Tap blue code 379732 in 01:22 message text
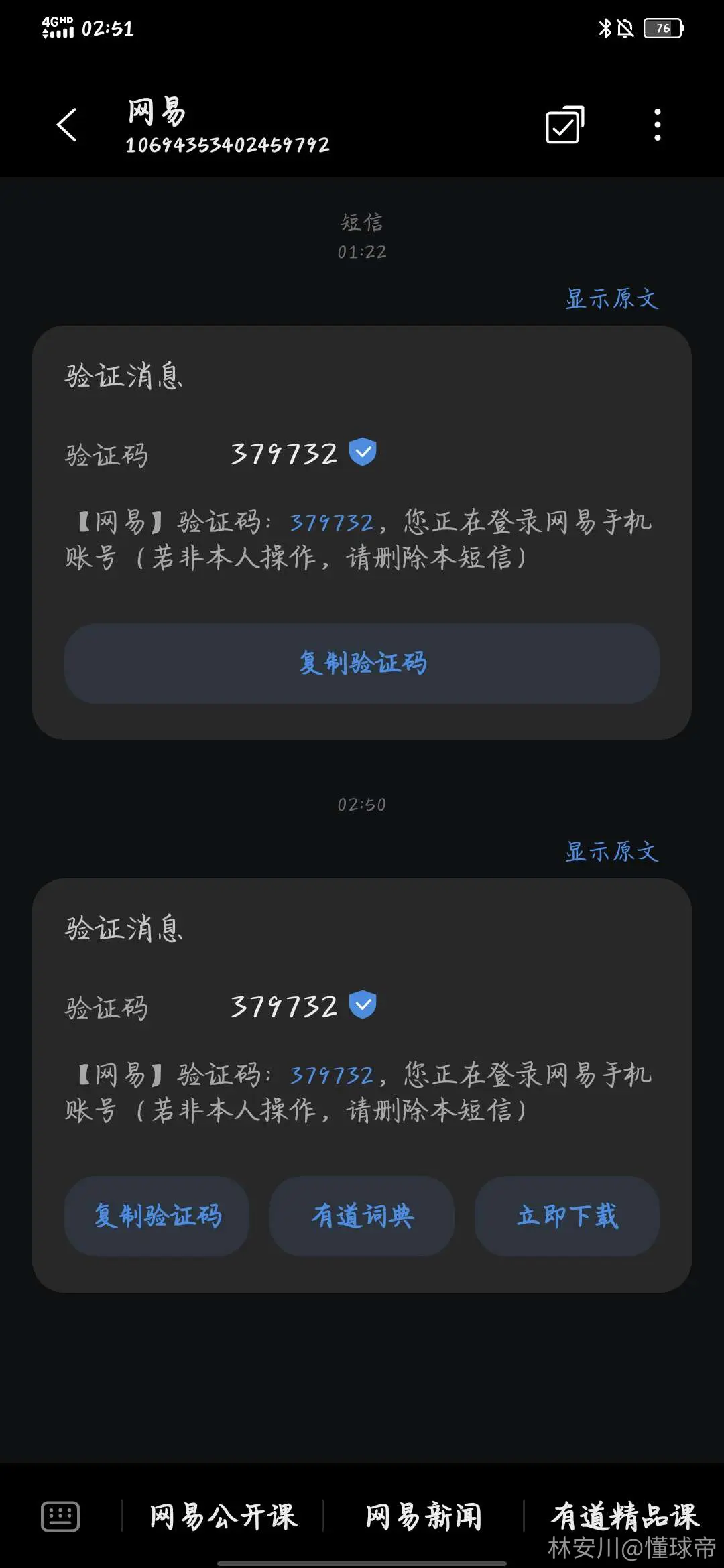 point(331,523)
